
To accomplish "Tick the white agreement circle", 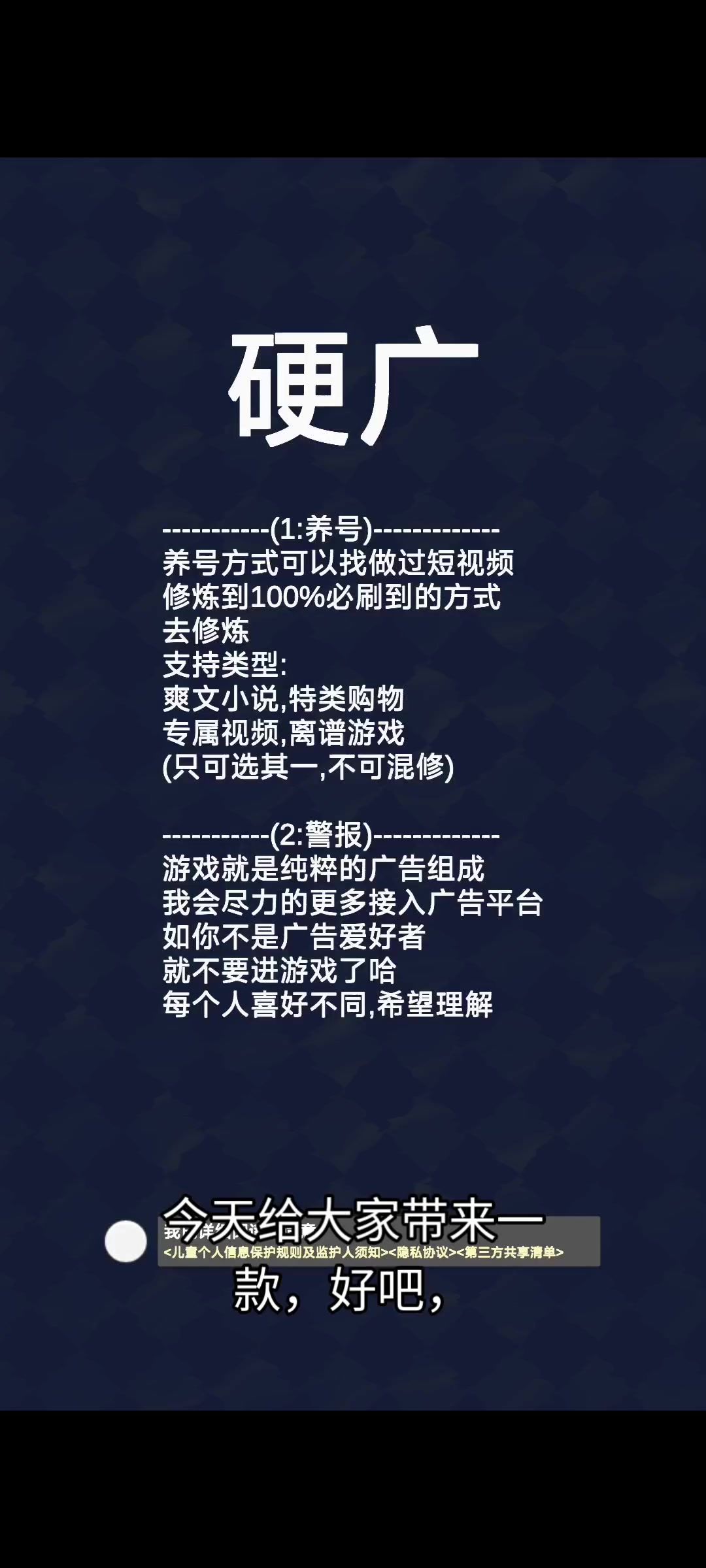I will tap(126, 1241).
